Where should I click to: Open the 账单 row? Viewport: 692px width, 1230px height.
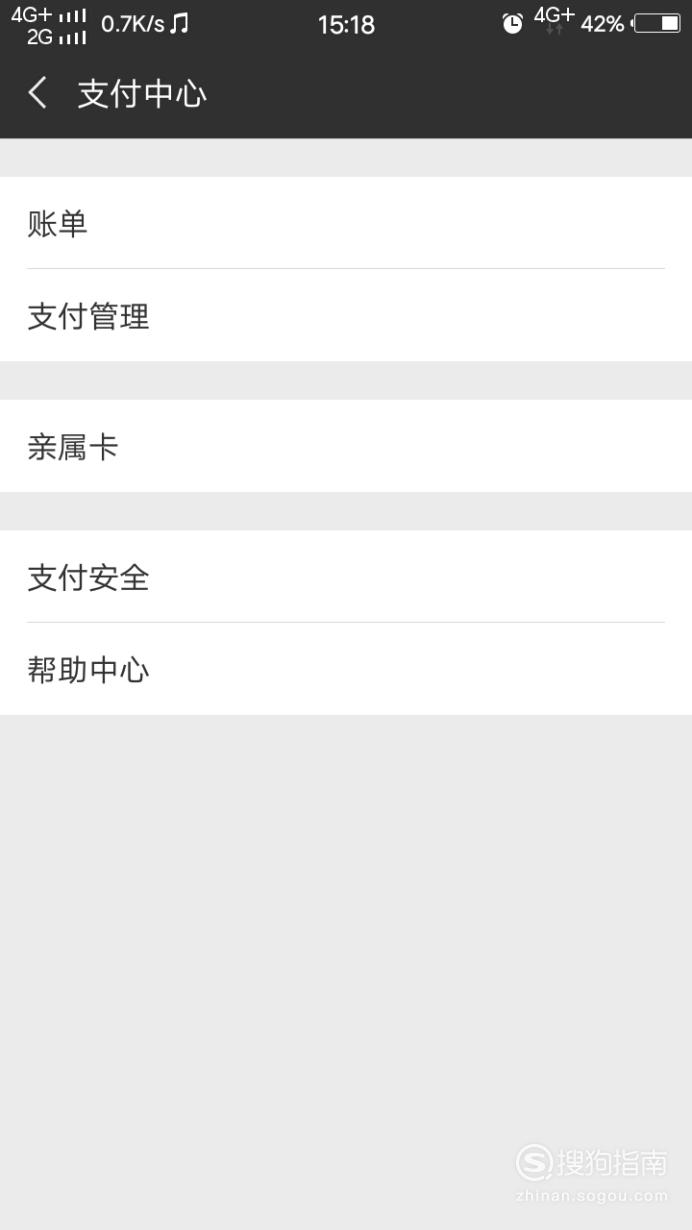346,223
